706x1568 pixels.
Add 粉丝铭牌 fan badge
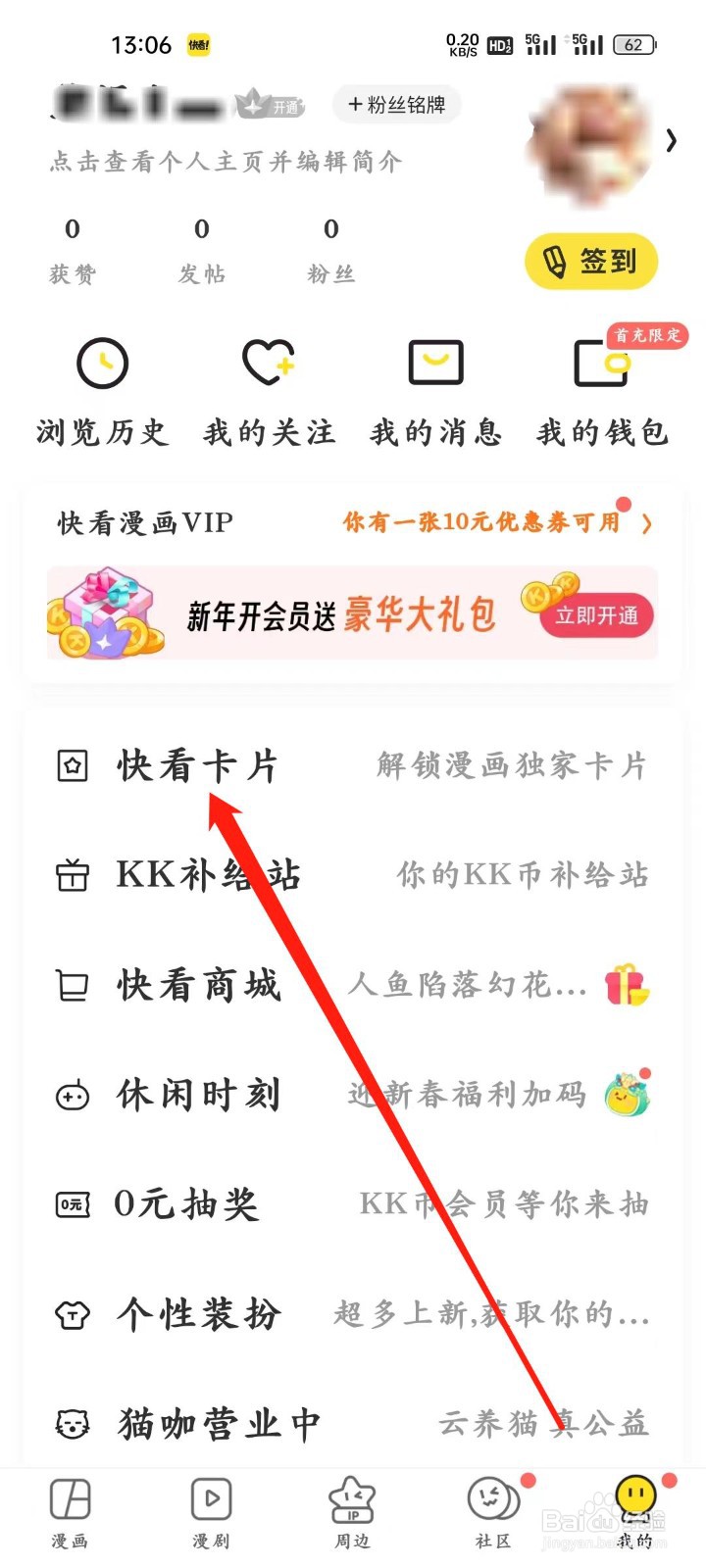click(396, 105)
